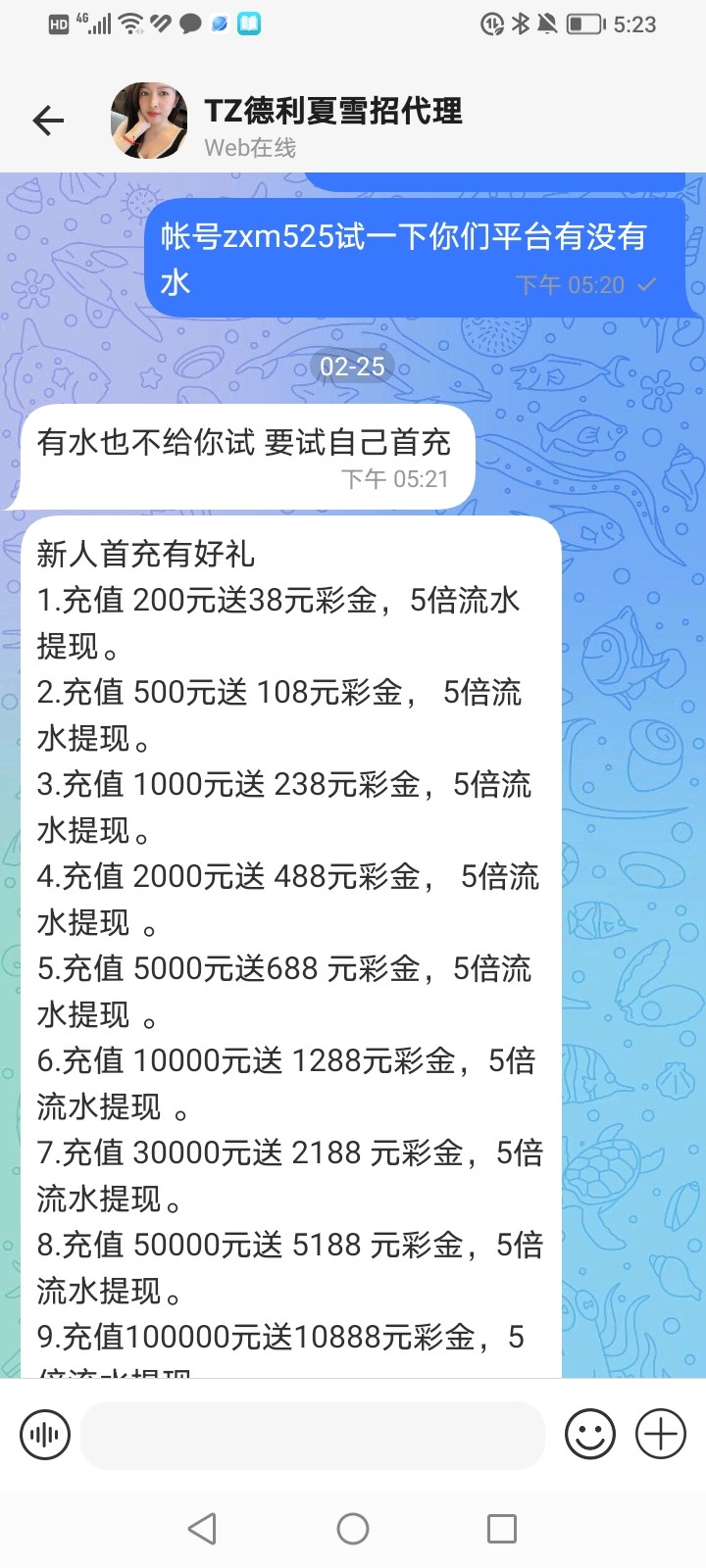The image size is (706, 1568).
Task: Focus the message input field
Action: click(x=313, y=1435)
